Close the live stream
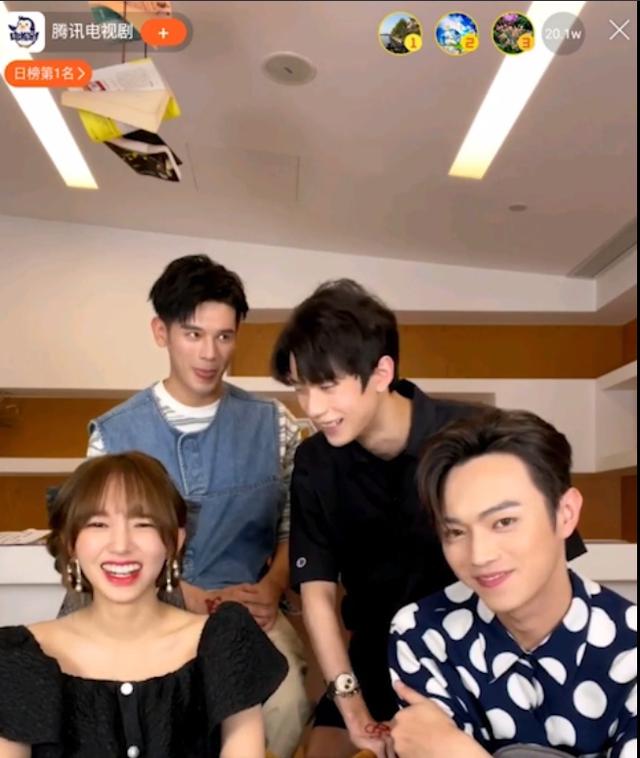 619,31
